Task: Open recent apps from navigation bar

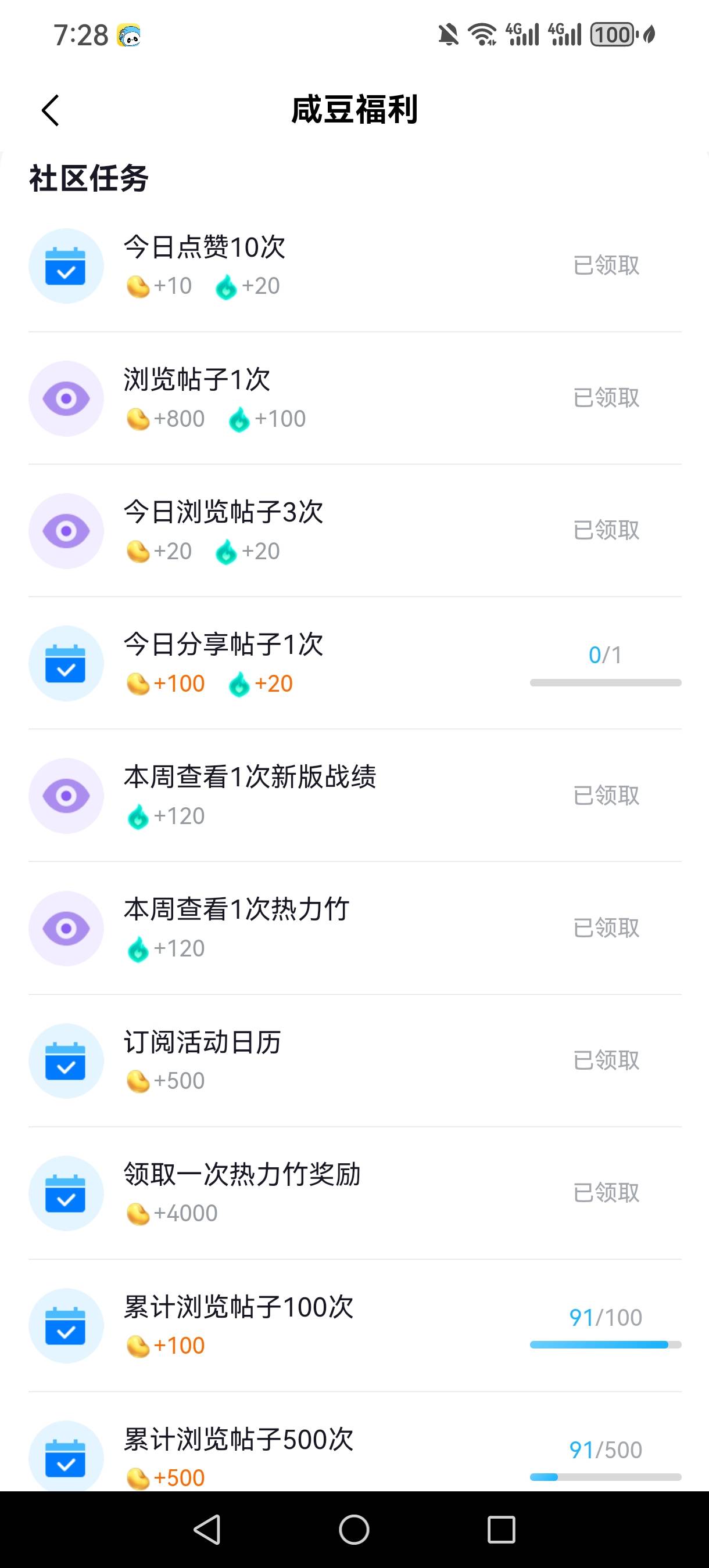Action: tap(502, 1530)
